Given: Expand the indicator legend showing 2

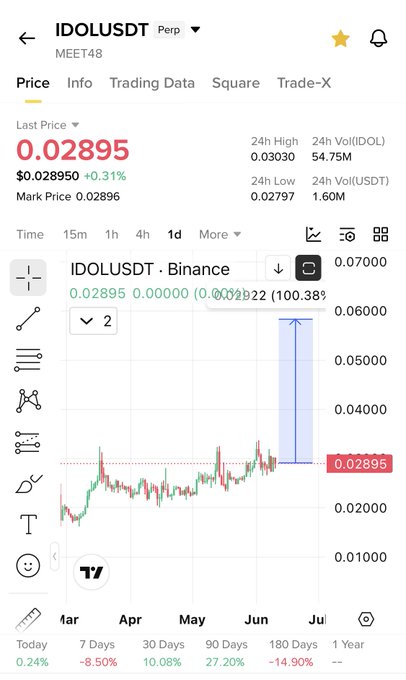Looking at the screenshot, I should coord(93,321).
